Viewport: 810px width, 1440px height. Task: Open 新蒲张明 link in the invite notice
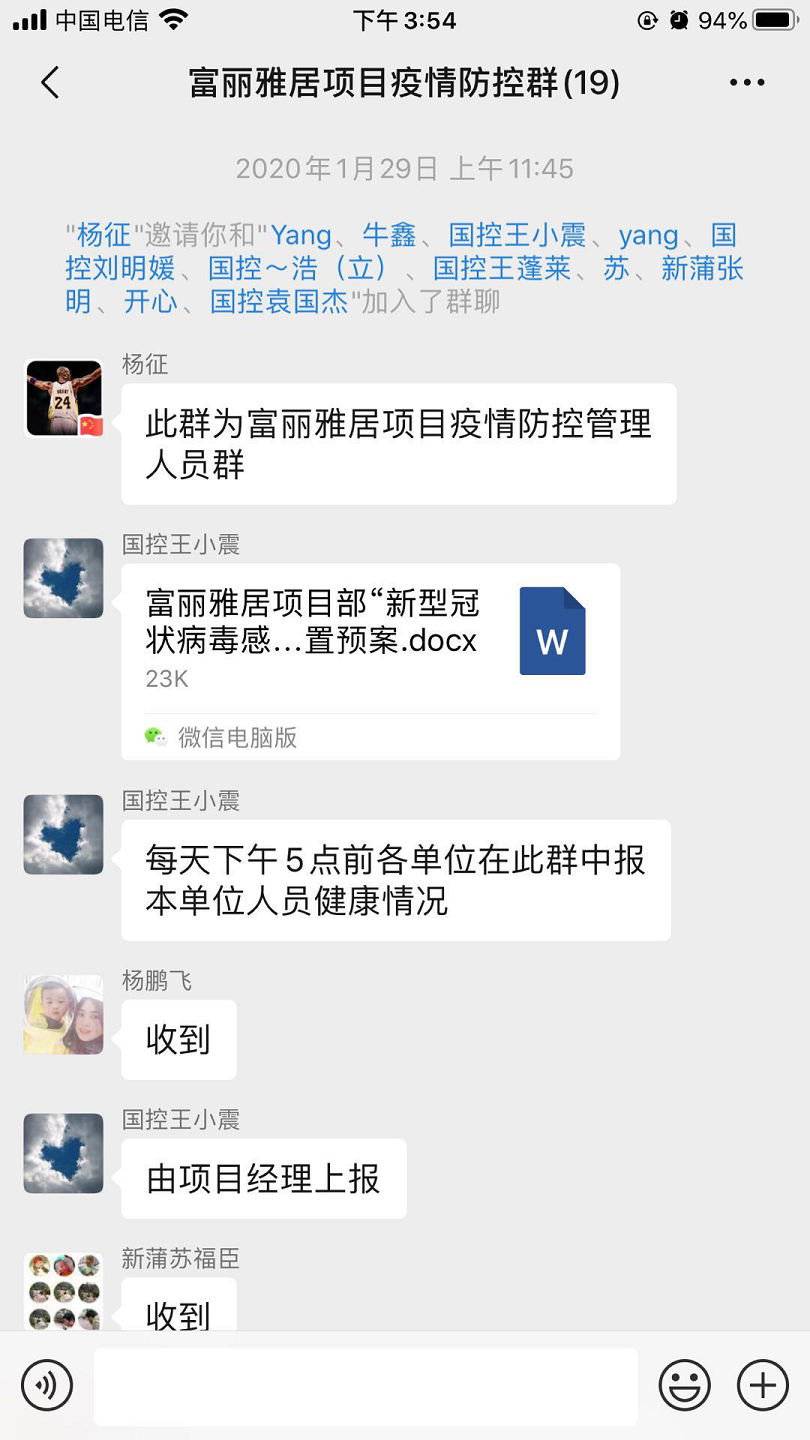click(702, 269)
